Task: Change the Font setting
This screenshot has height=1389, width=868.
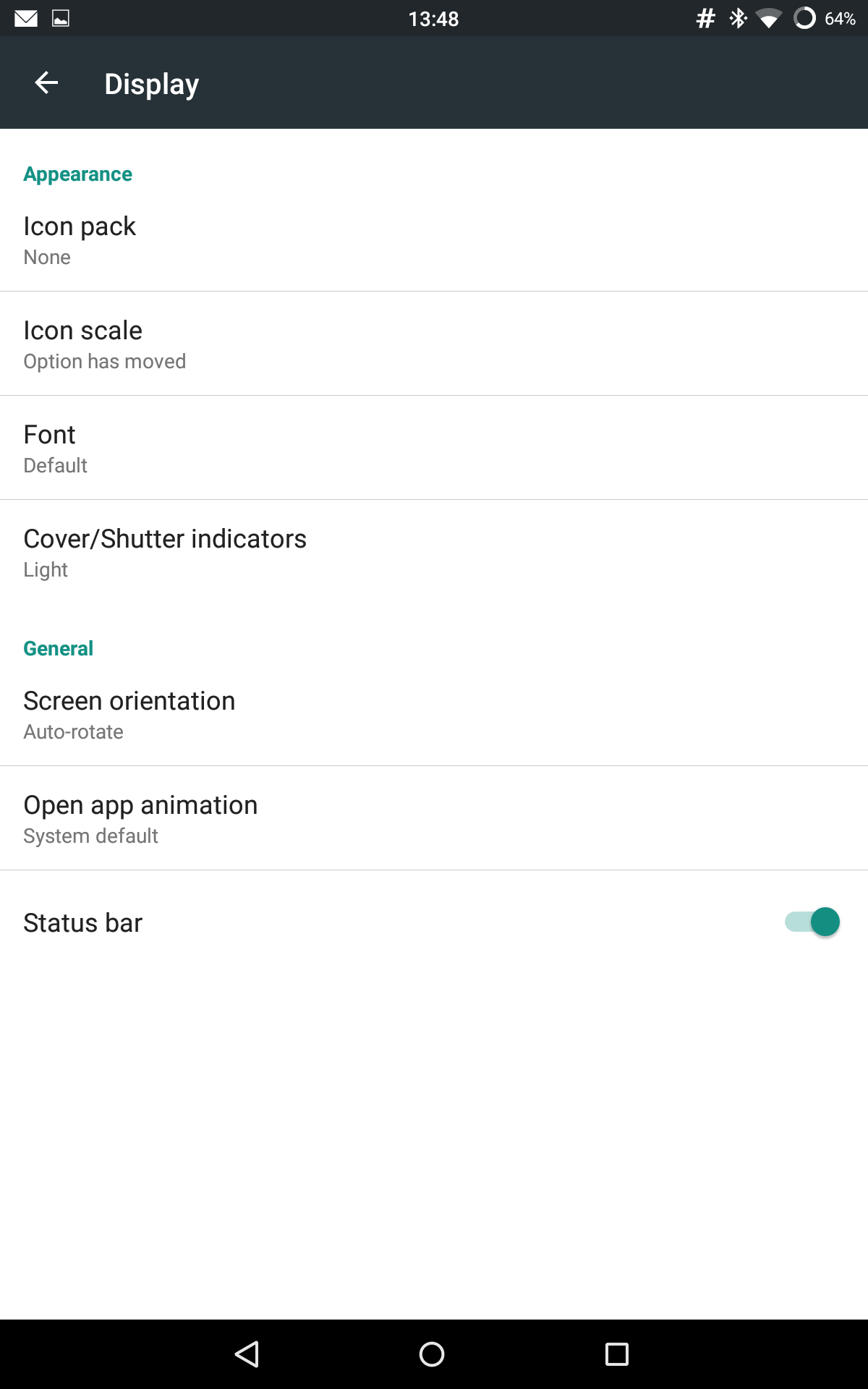Action: 434,448
